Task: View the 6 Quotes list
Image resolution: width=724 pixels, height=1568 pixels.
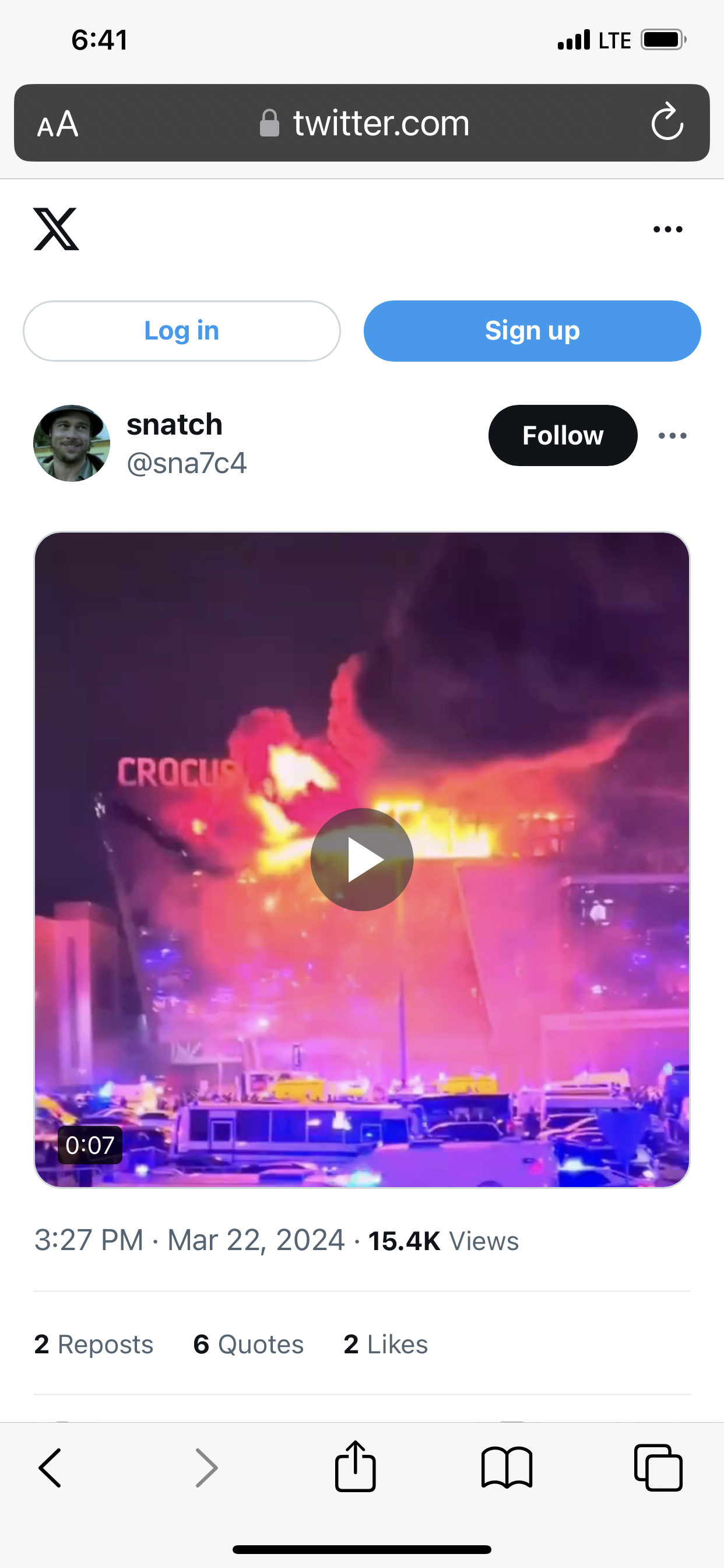Action: 248,1344
